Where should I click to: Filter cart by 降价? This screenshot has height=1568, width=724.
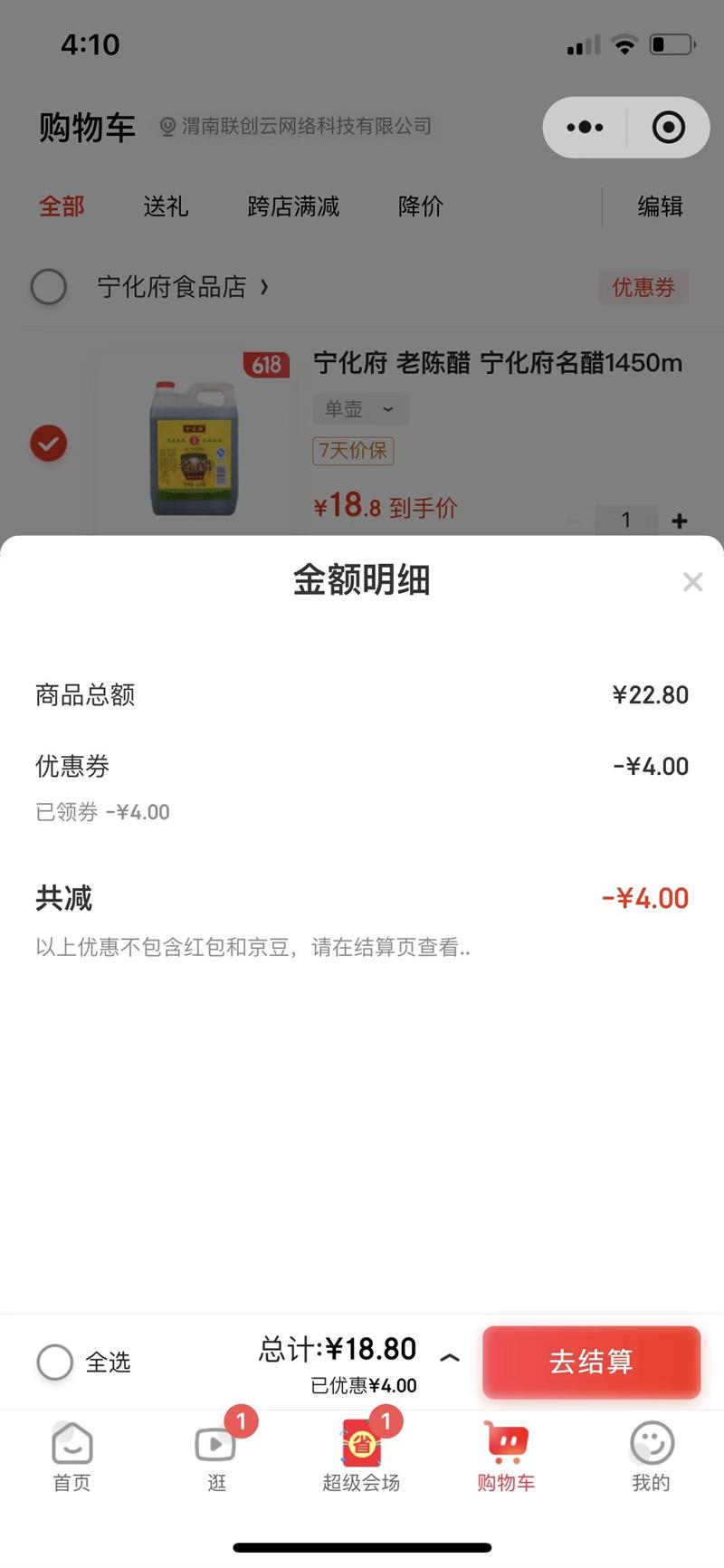coord(421,206)
